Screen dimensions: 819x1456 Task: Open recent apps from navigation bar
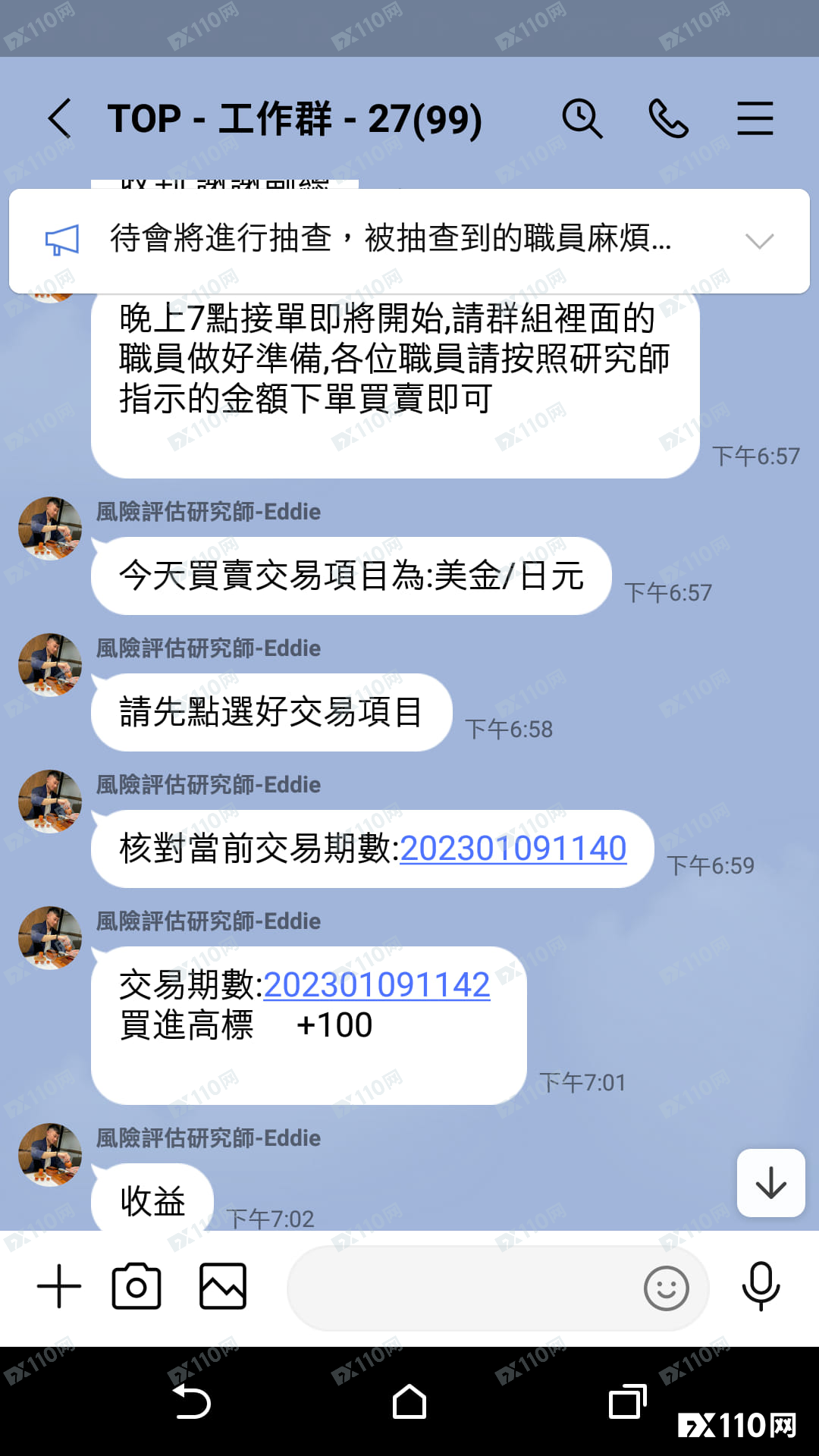coord(627,1401)
